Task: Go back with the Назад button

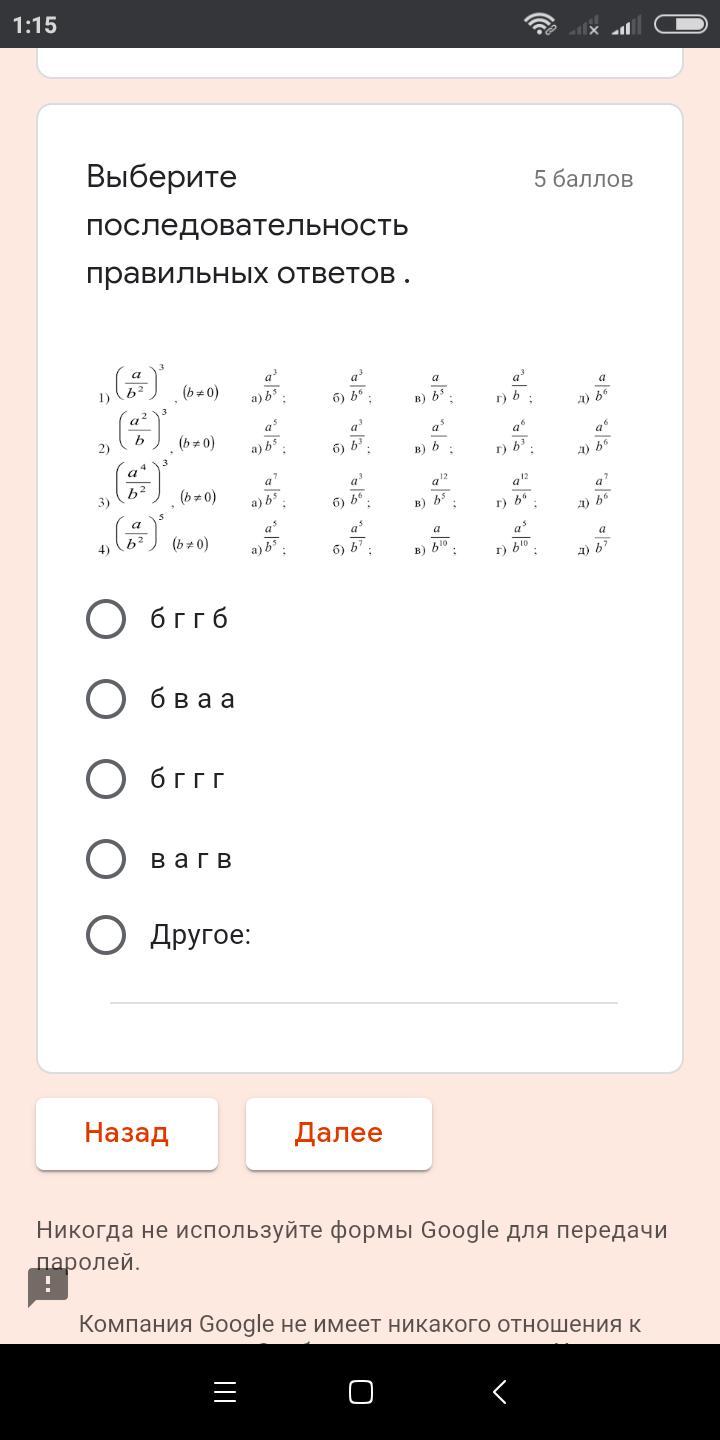Action: pos(127,1133)
